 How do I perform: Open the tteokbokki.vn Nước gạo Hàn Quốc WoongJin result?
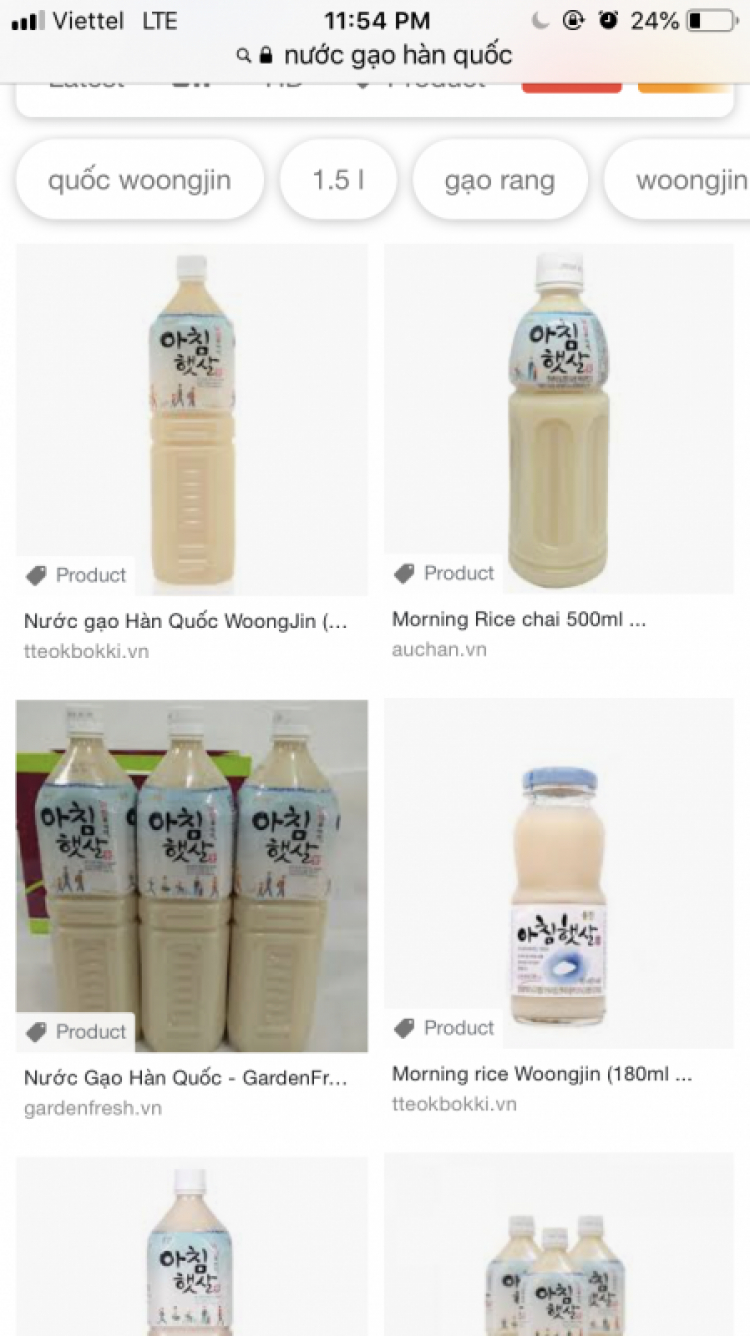(191, 420)
